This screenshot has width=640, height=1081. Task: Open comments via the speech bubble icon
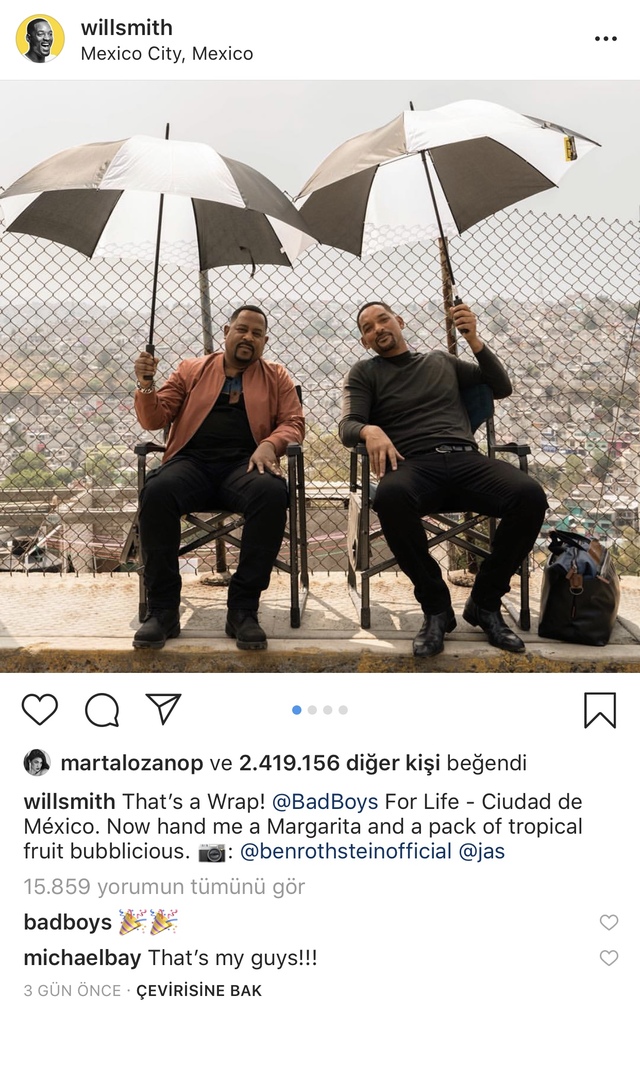click(102, 709)
